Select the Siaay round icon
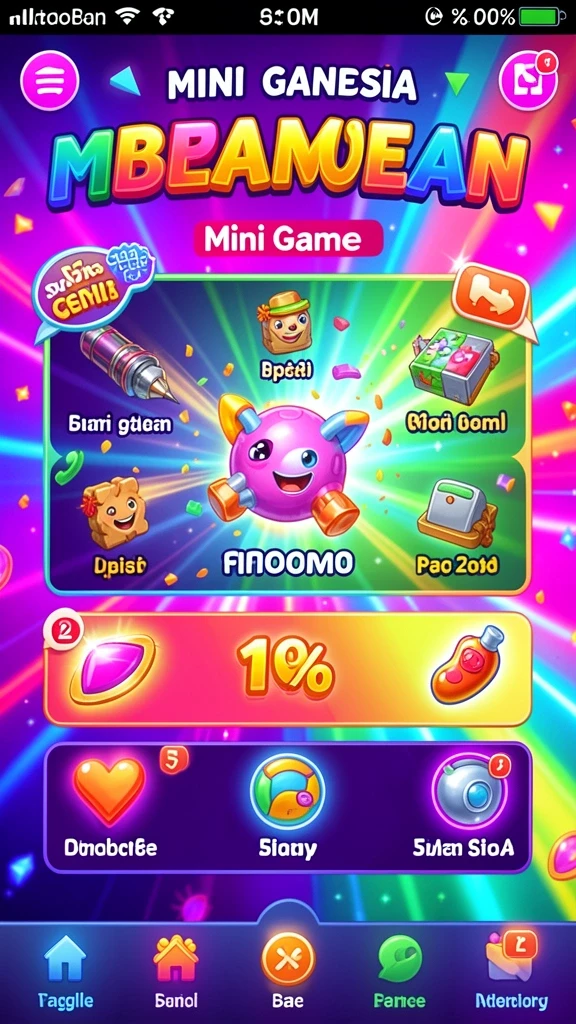 coord(287,806)
